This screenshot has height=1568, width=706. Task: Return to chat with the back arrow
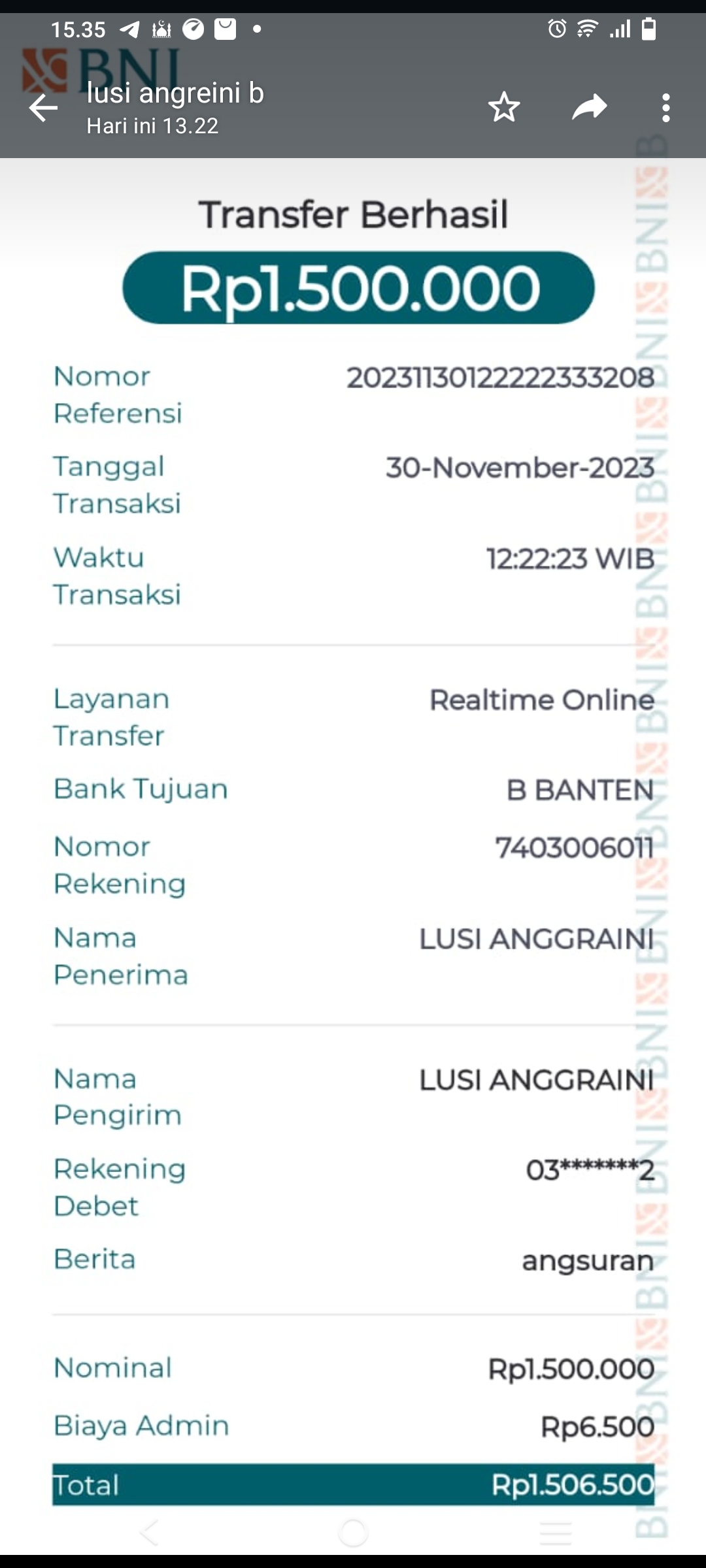(43, 106)
